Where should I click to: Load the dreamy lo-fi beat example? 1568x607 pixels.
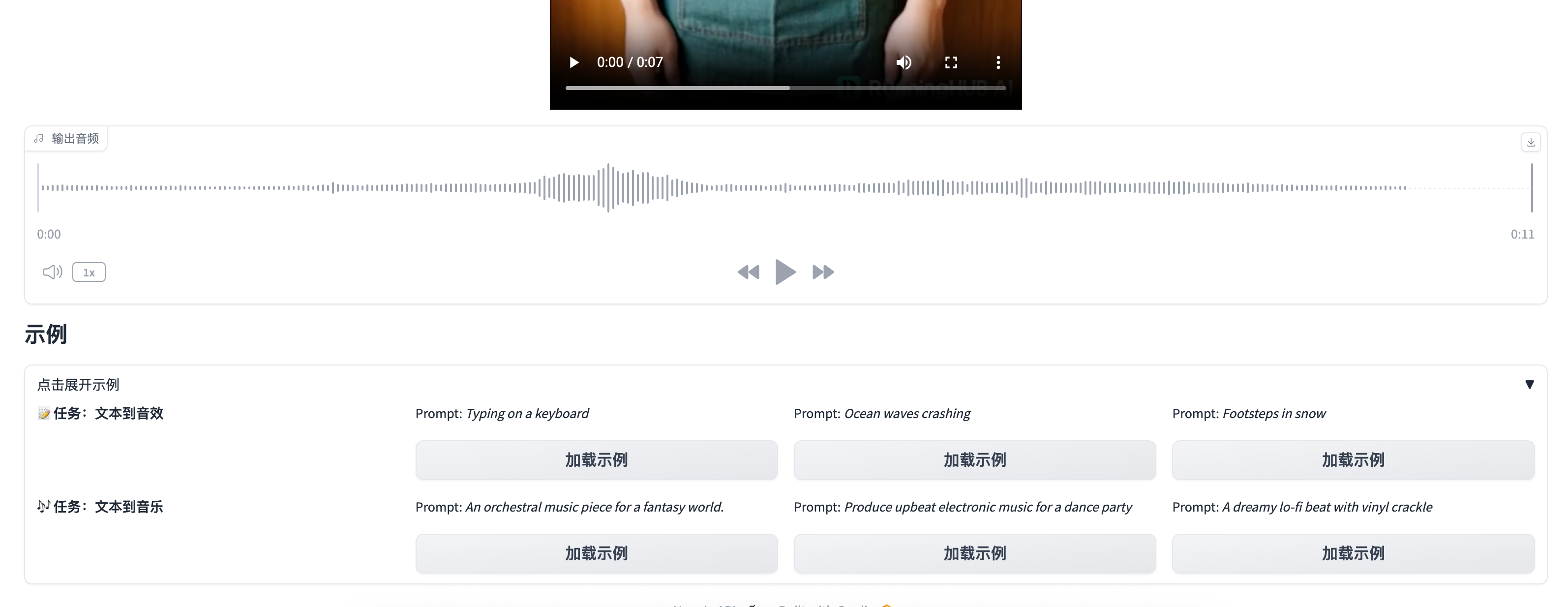(1353, 553)
